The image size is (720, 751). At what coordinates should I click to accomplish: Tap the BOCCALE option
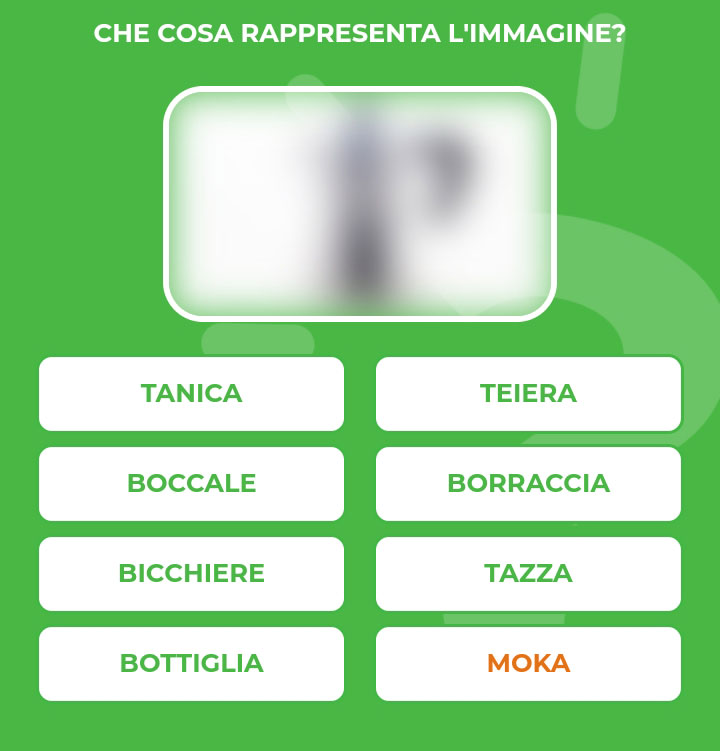(x=191, y=484)
